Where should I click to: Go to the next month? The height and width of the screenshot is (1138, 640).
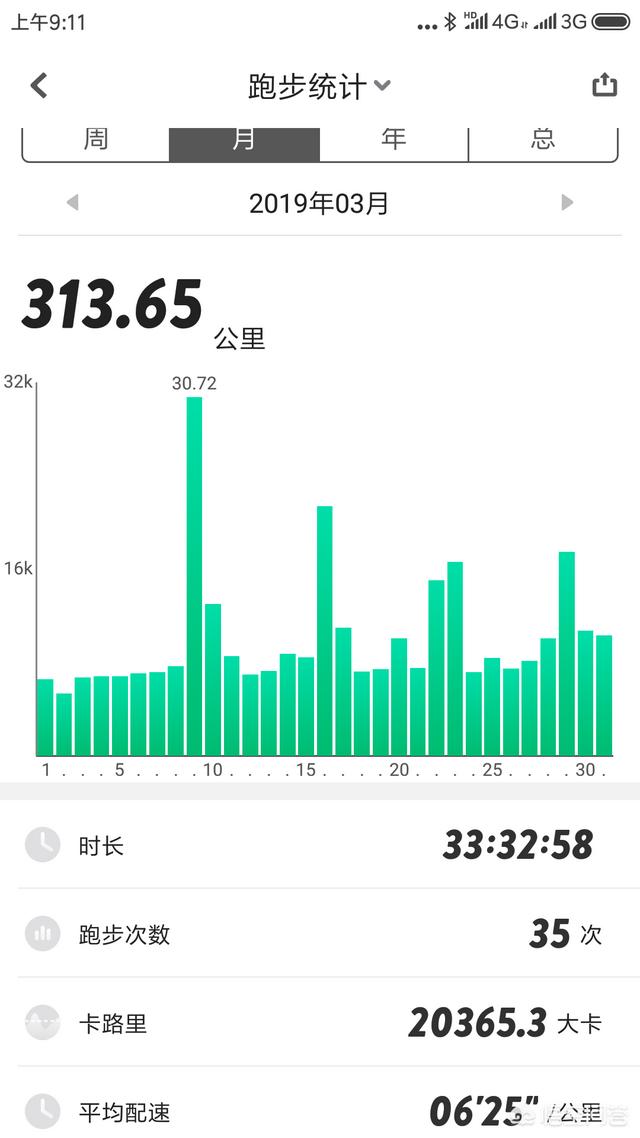pos(567,203)
